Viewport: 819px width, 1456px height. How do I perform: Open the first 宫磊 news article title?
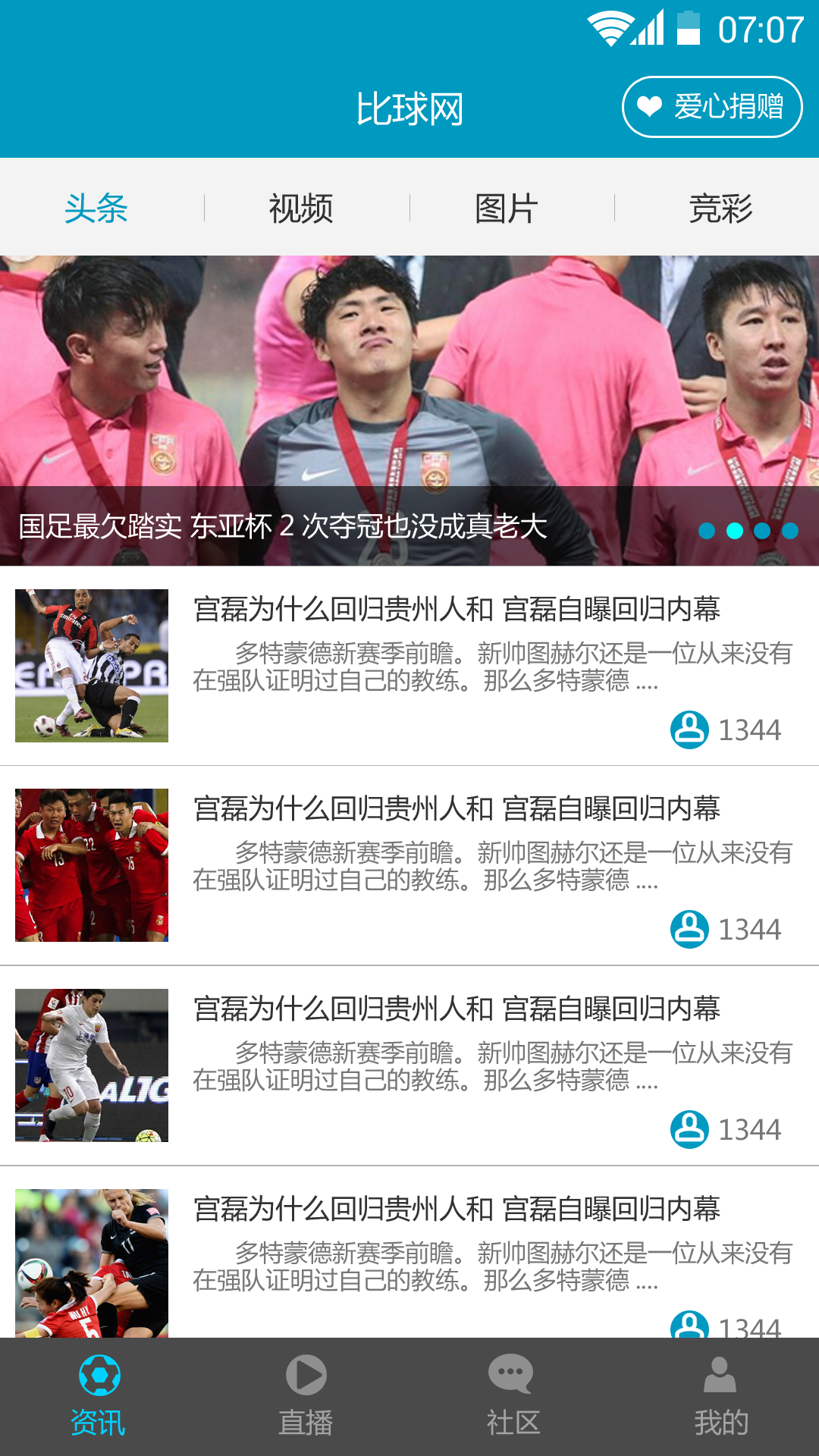point(458,607)
